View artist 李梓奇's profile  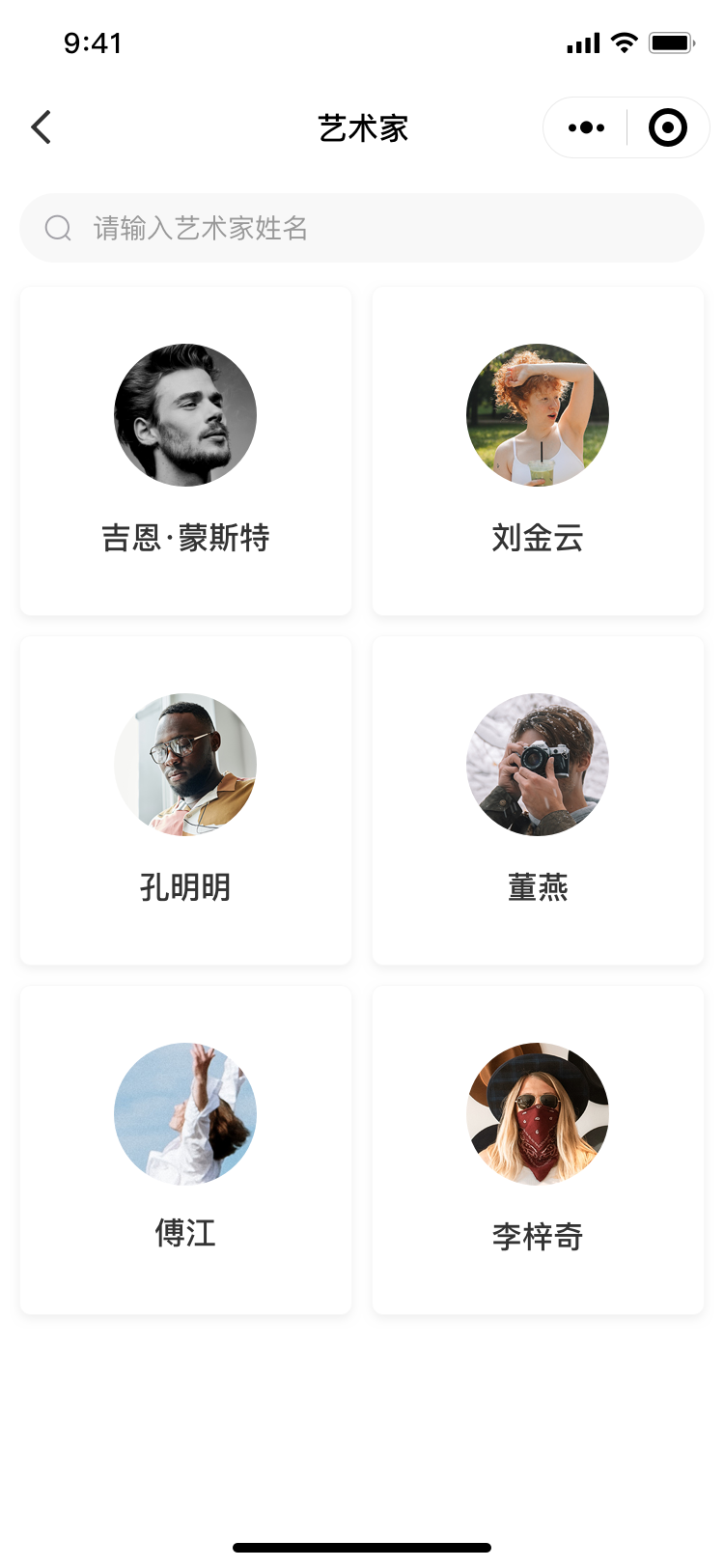tap(538, 1150)
